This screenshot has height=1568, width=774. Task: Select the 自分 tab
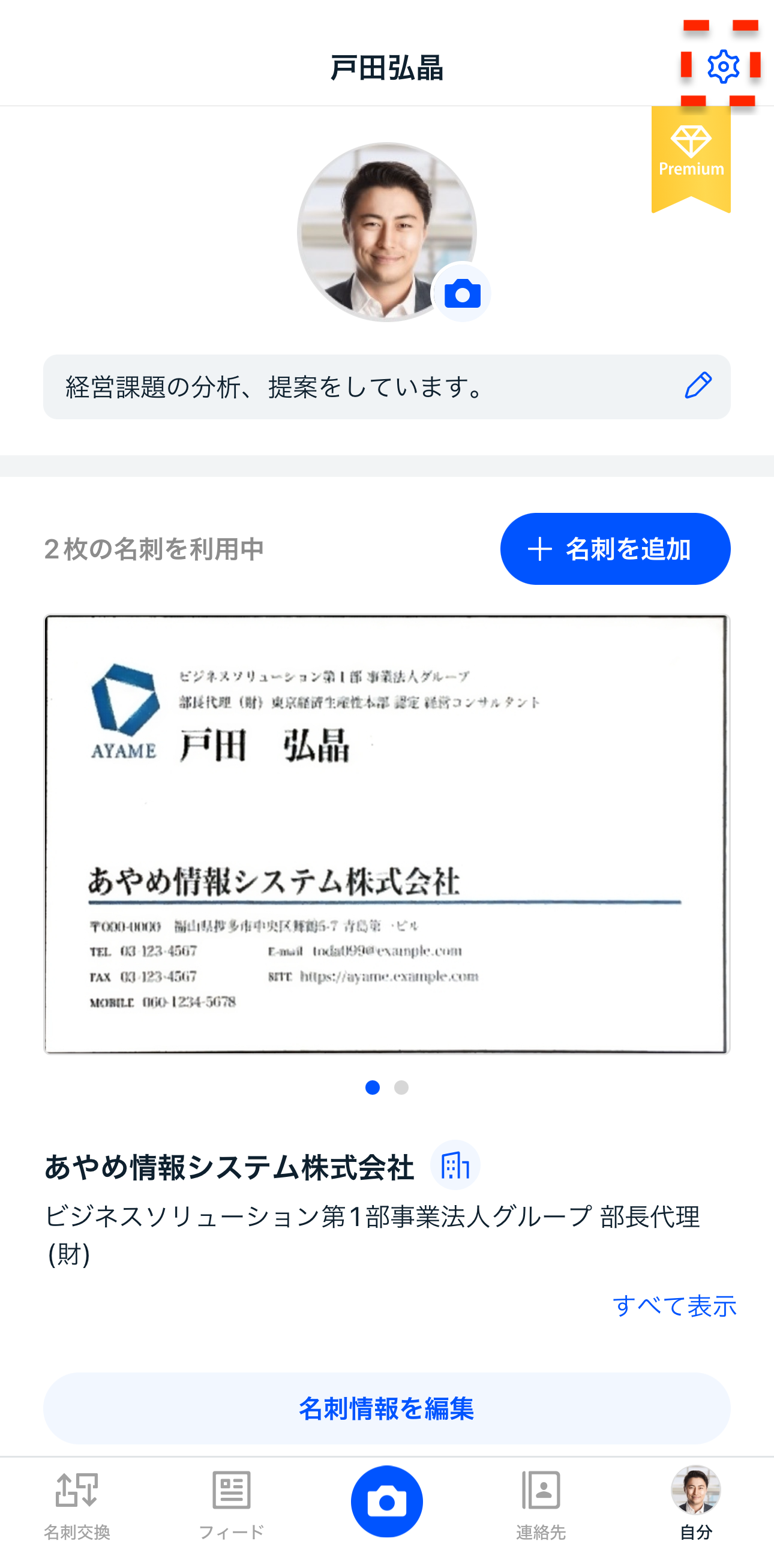pos(695,1504)
